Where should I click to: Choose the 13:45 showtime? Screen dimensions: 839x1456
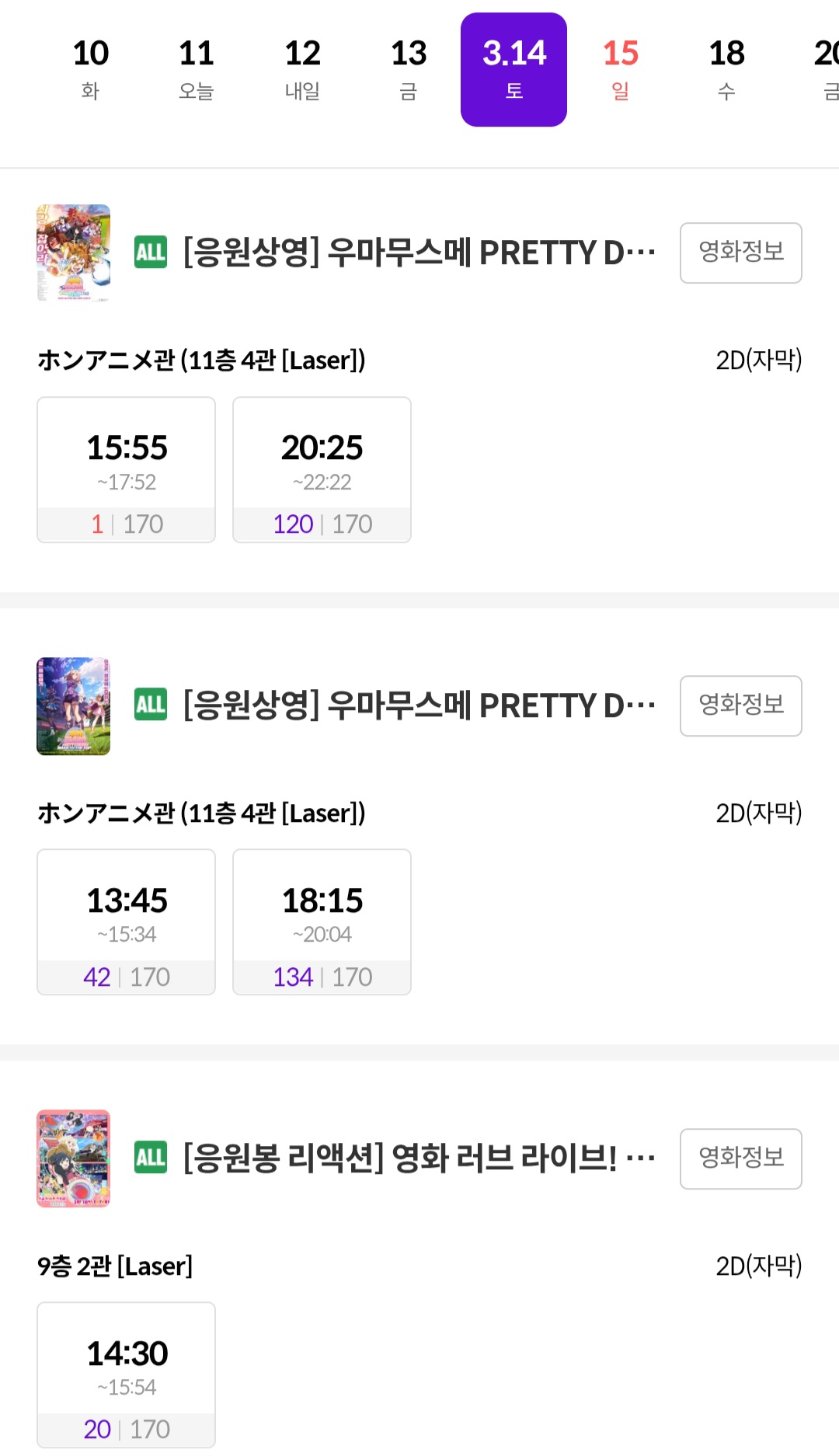126,921
